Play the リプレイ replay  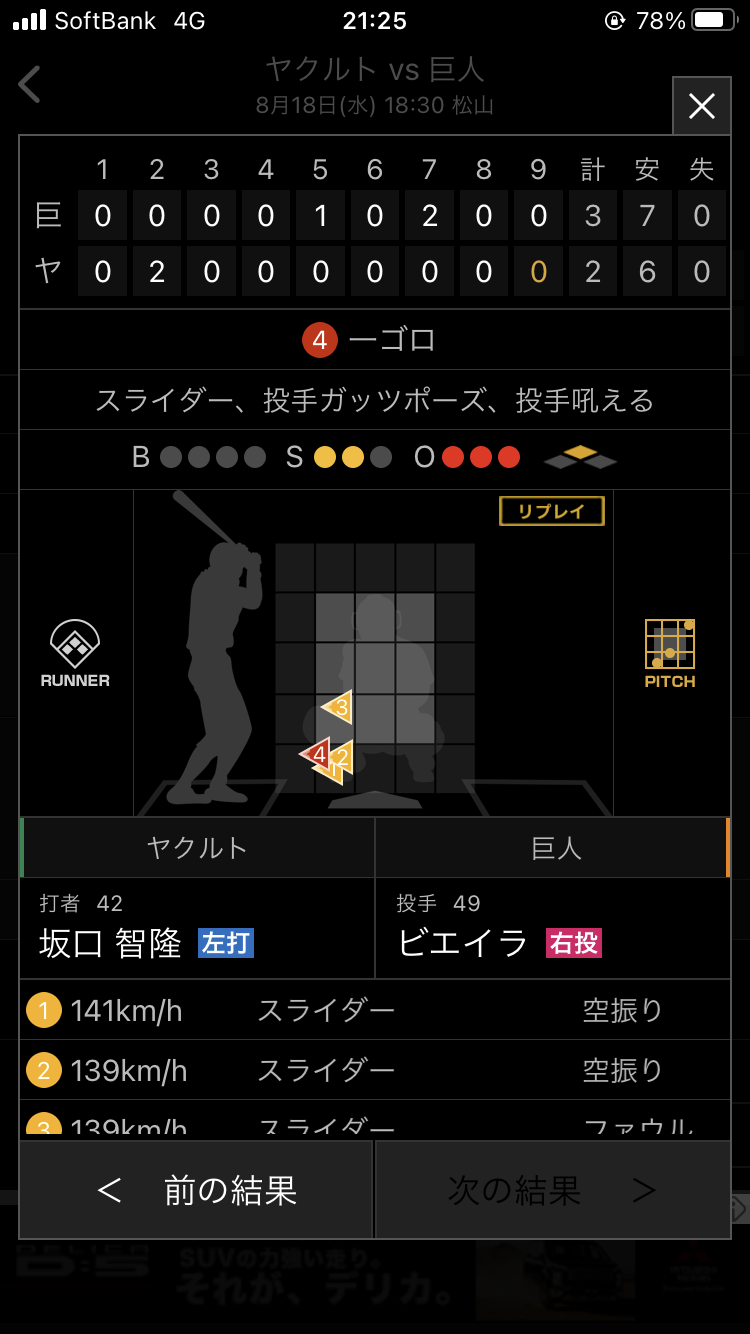click(552, 511)
